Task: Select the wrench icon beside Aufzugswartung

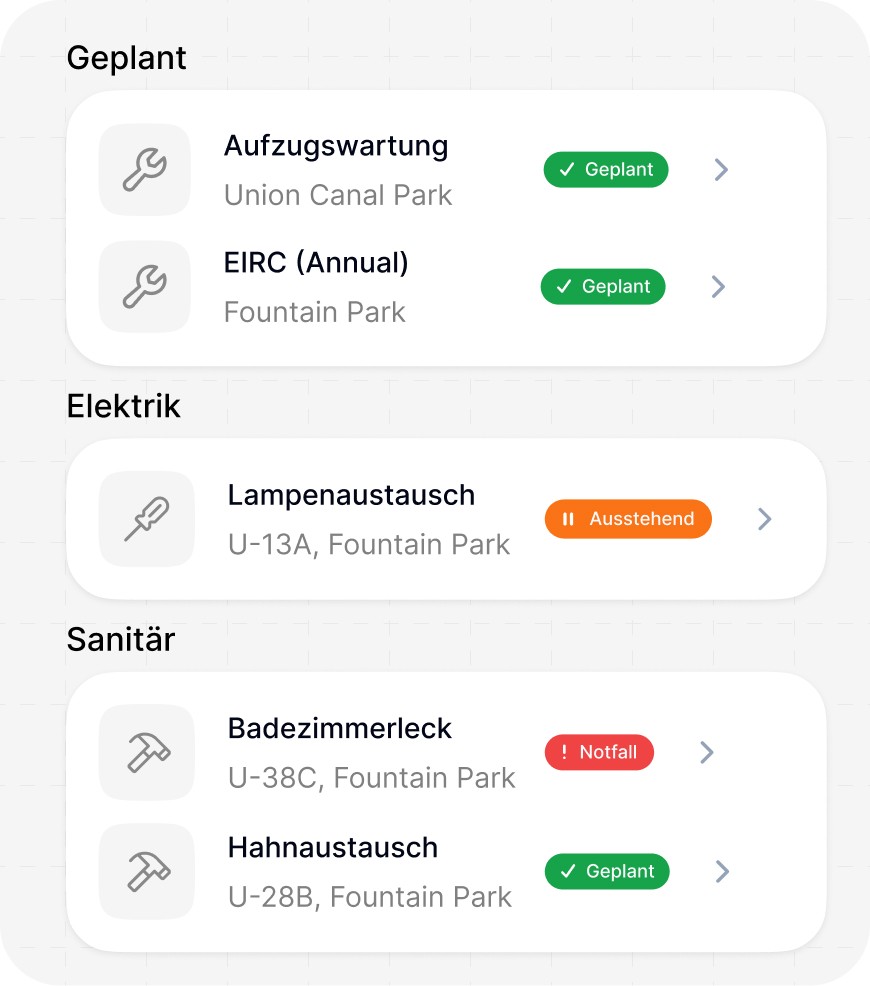Action: pos(144,170)
